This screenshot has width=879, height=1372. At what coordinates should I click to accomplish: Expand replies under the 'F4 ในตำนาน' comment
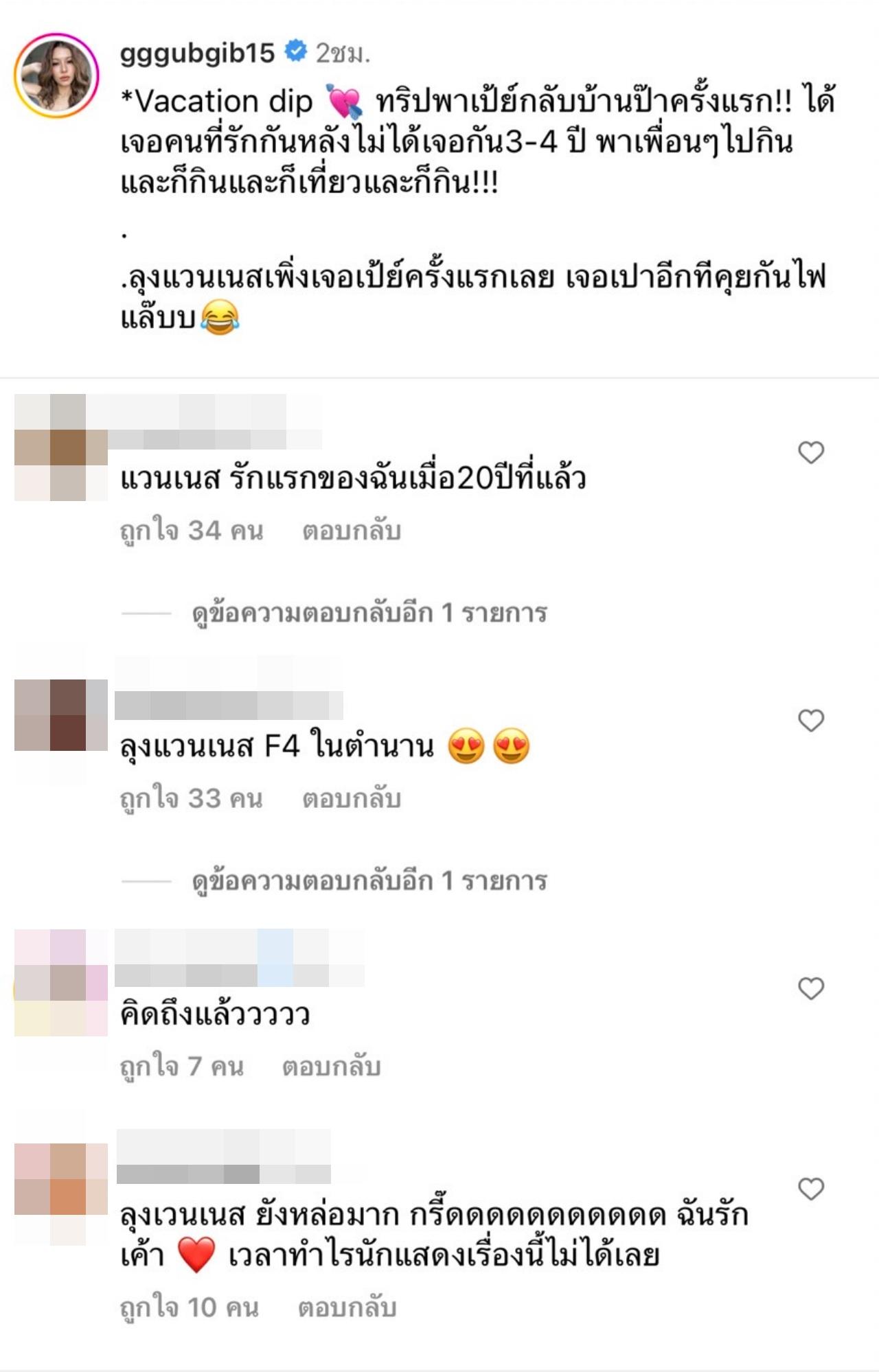tap(369, 880)
